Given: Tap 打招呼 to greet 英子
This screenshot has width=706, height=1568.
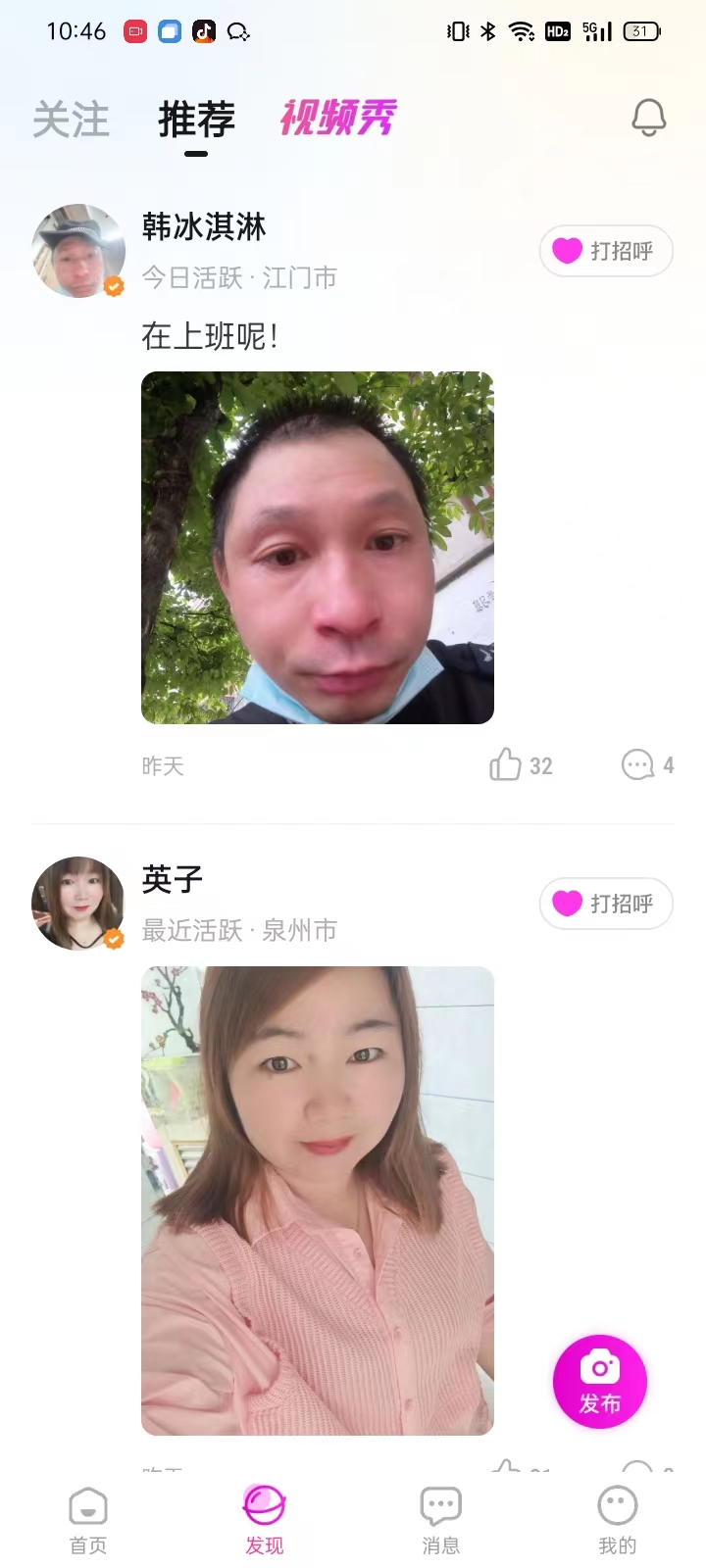Looking at the screenshot, I should click(606, 904).
